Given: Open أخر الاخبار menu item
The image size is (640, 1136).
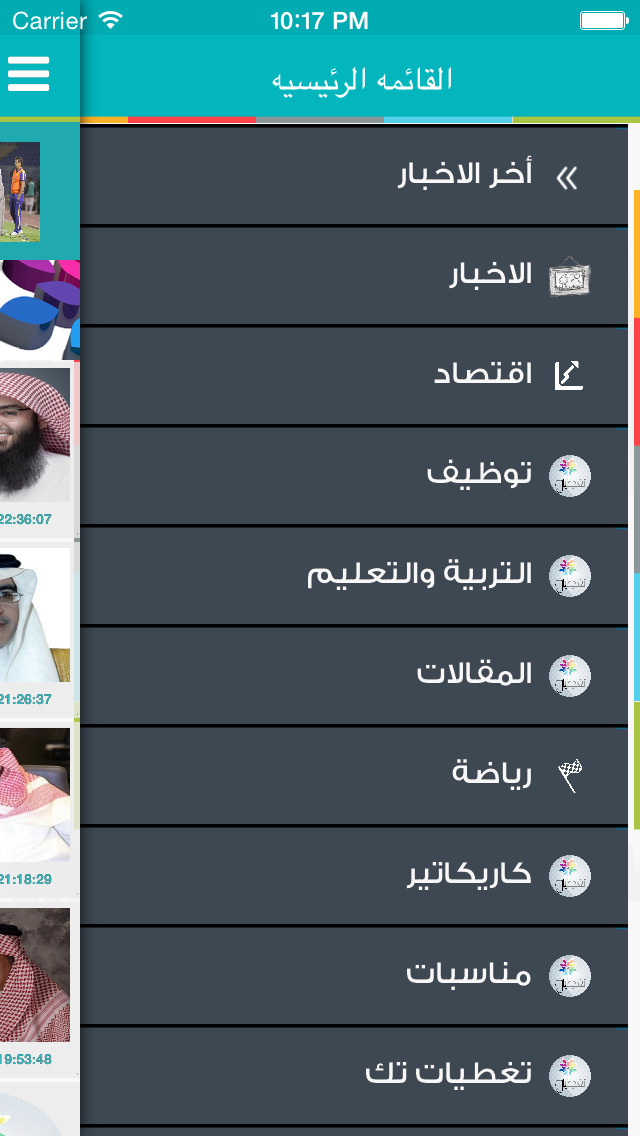Looking at the screenshot, I should point(354,175).
